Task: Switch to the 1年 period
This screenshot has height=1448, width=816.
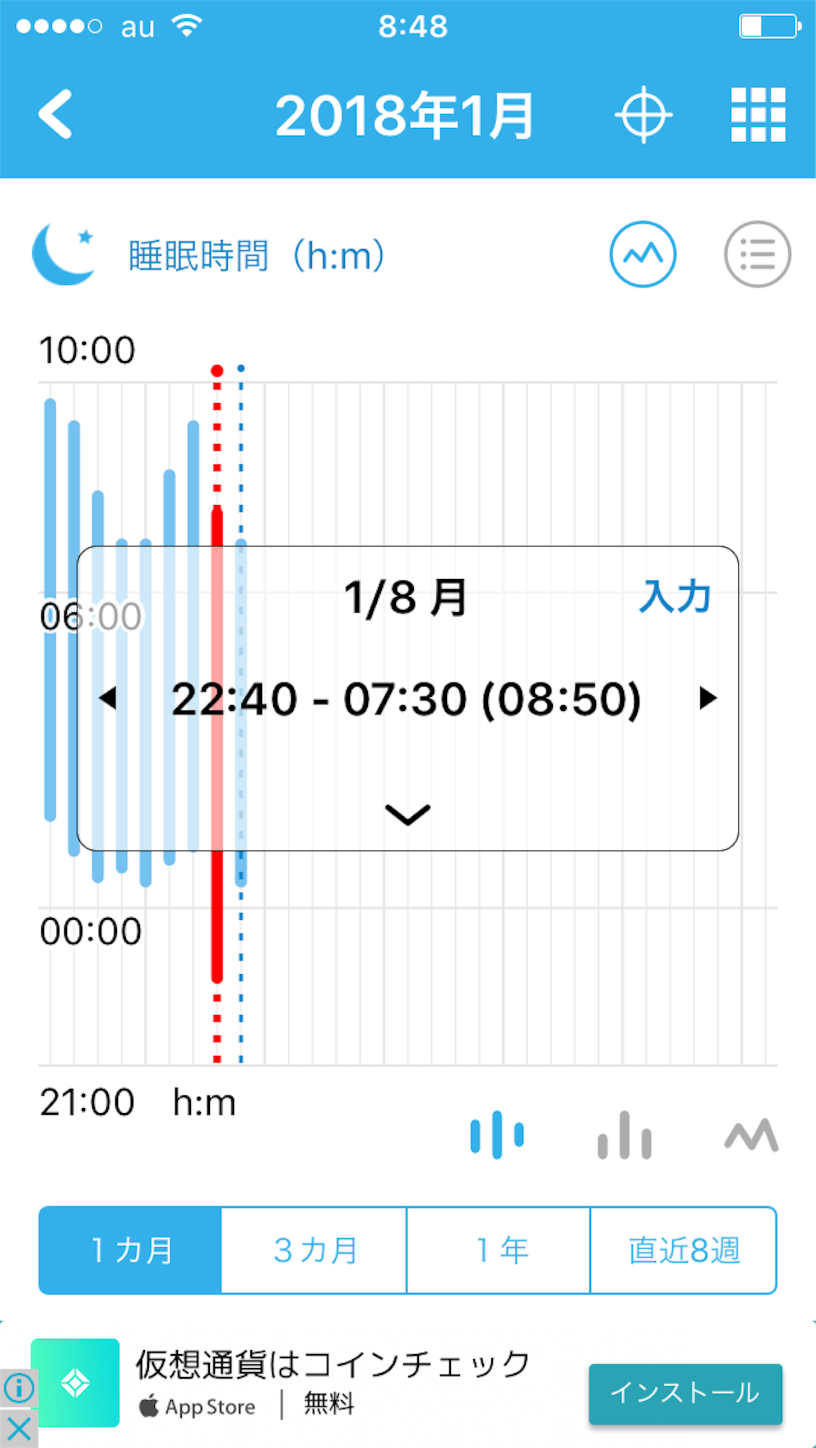Action: pyautogui.click(x=499, y=1250)
